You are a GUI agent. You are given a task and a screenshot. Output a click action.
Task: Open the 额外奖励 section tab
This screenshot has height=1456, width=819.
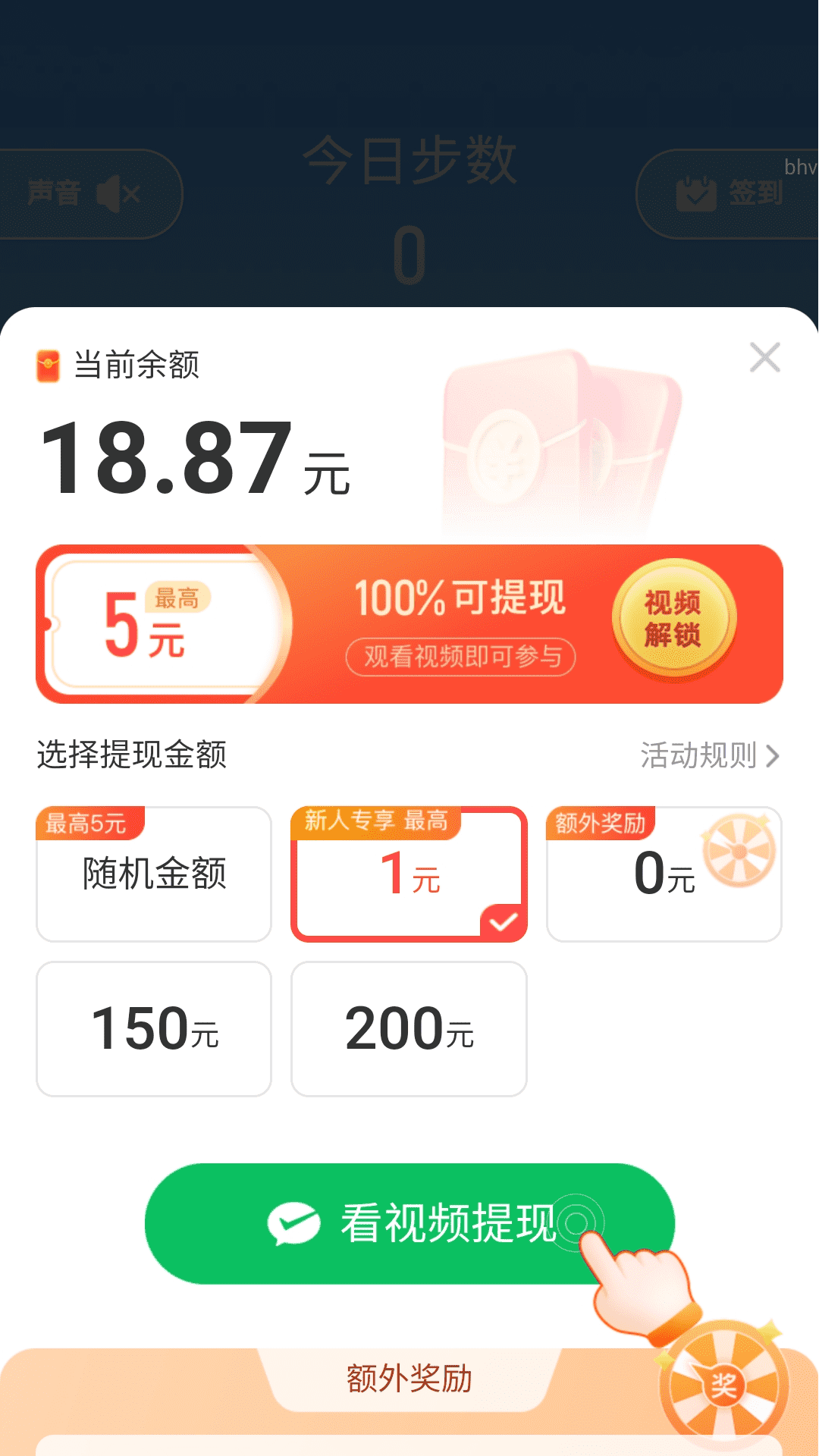[409, 1379]
